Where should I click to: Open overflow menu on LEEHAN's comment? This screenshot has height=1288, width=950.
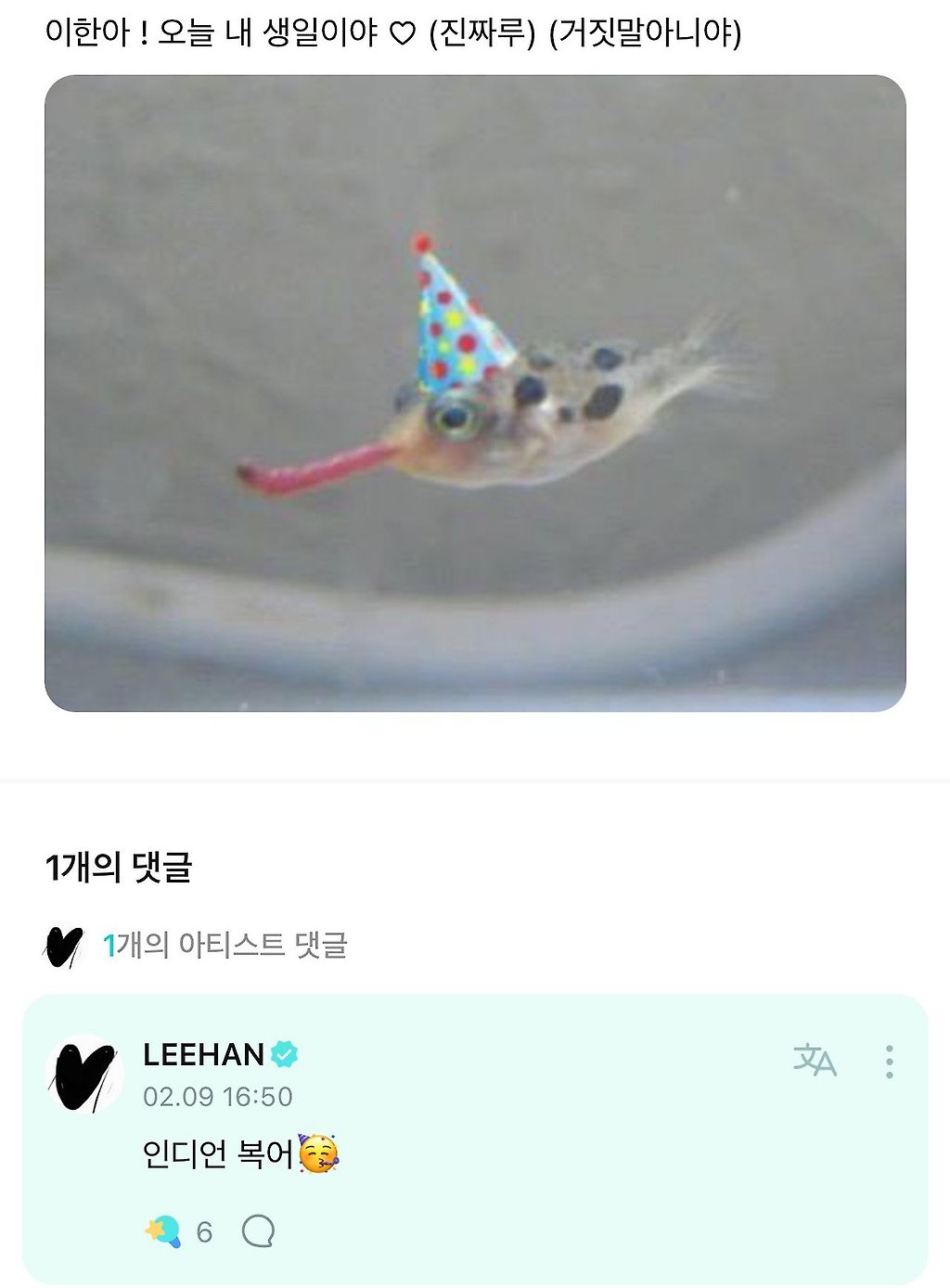pos(889,1061)
